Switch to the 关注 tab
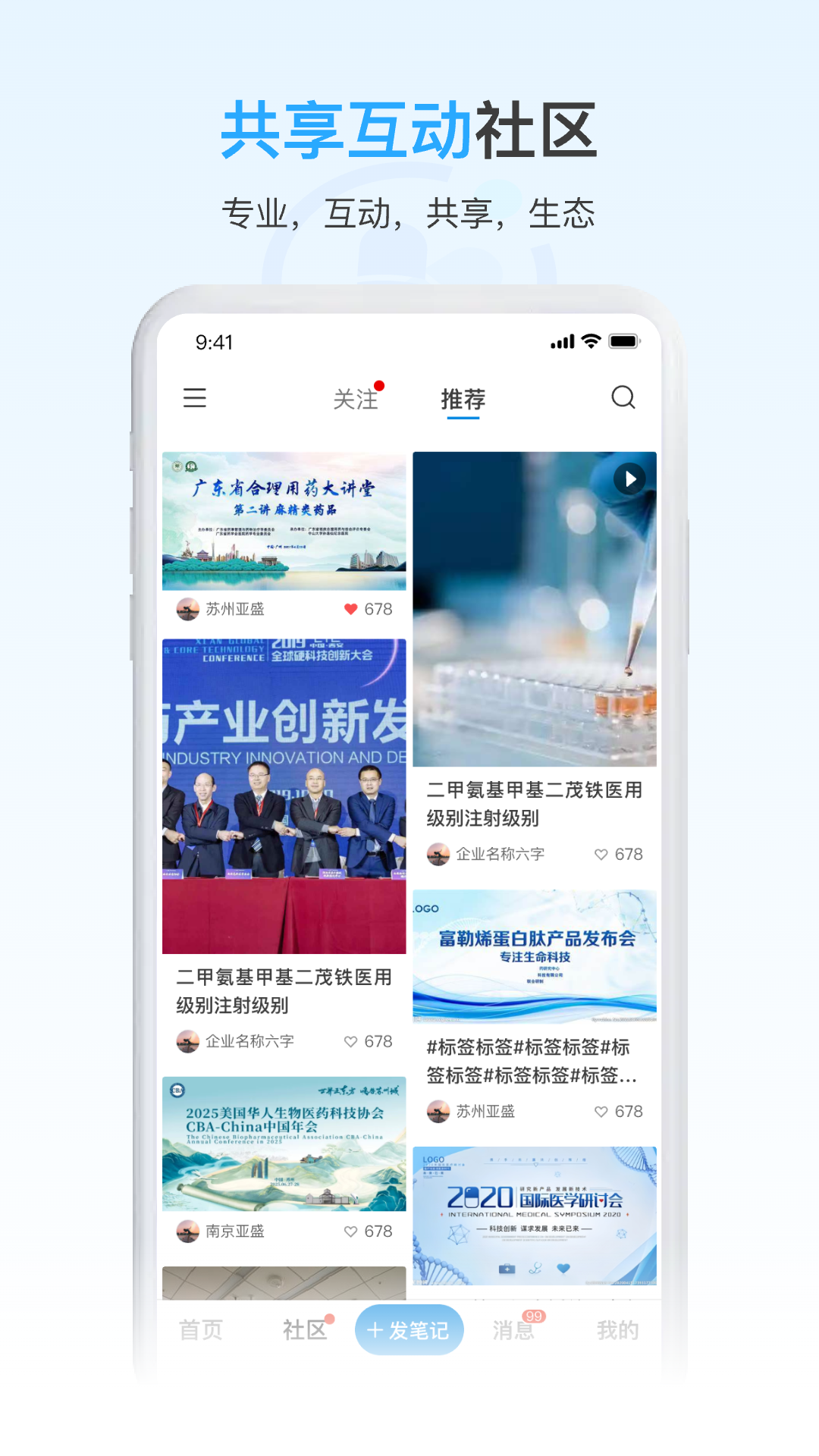819x1456 pixels. [x=356, y=400]
